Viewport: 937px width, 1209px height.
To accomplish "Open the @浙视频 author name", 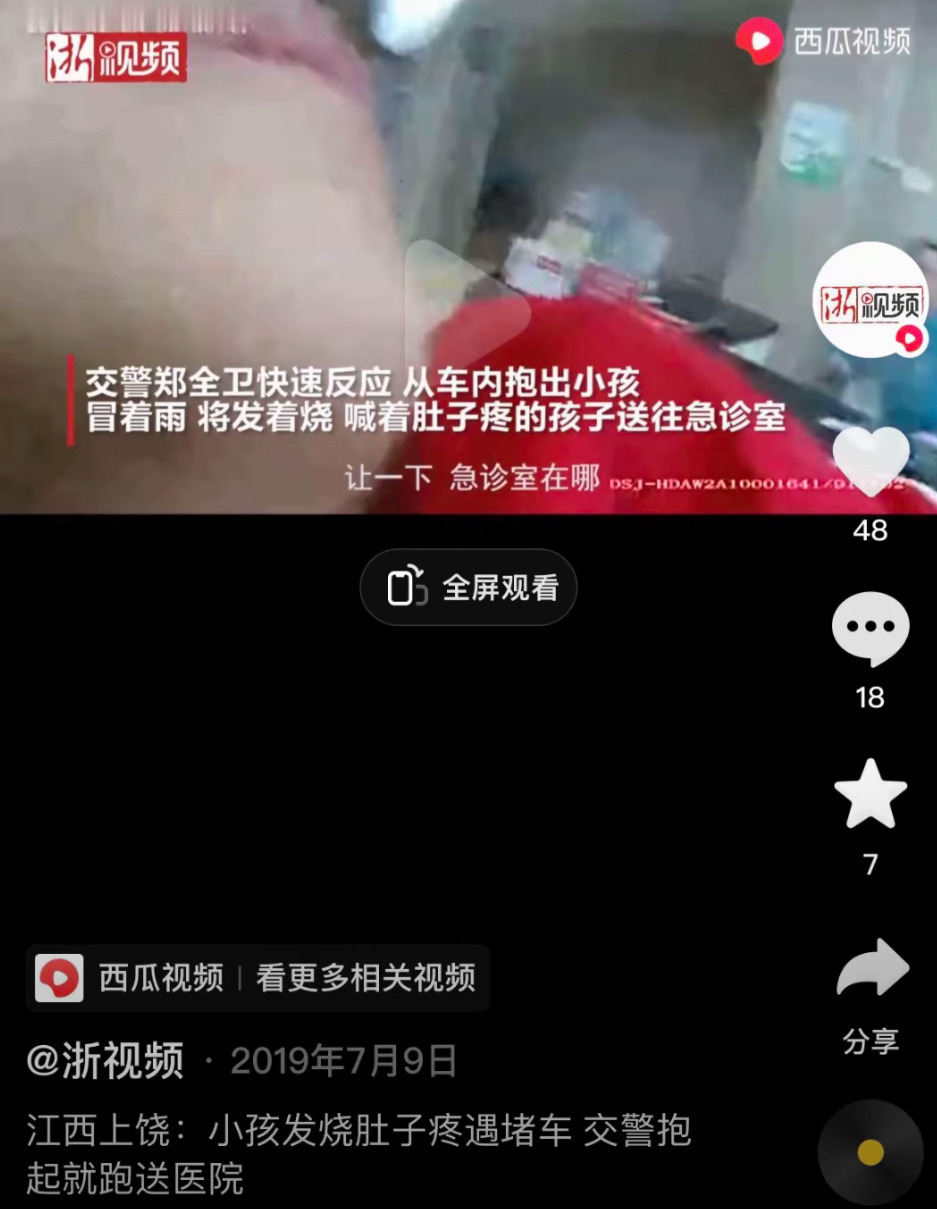I will click(106, 1061).
